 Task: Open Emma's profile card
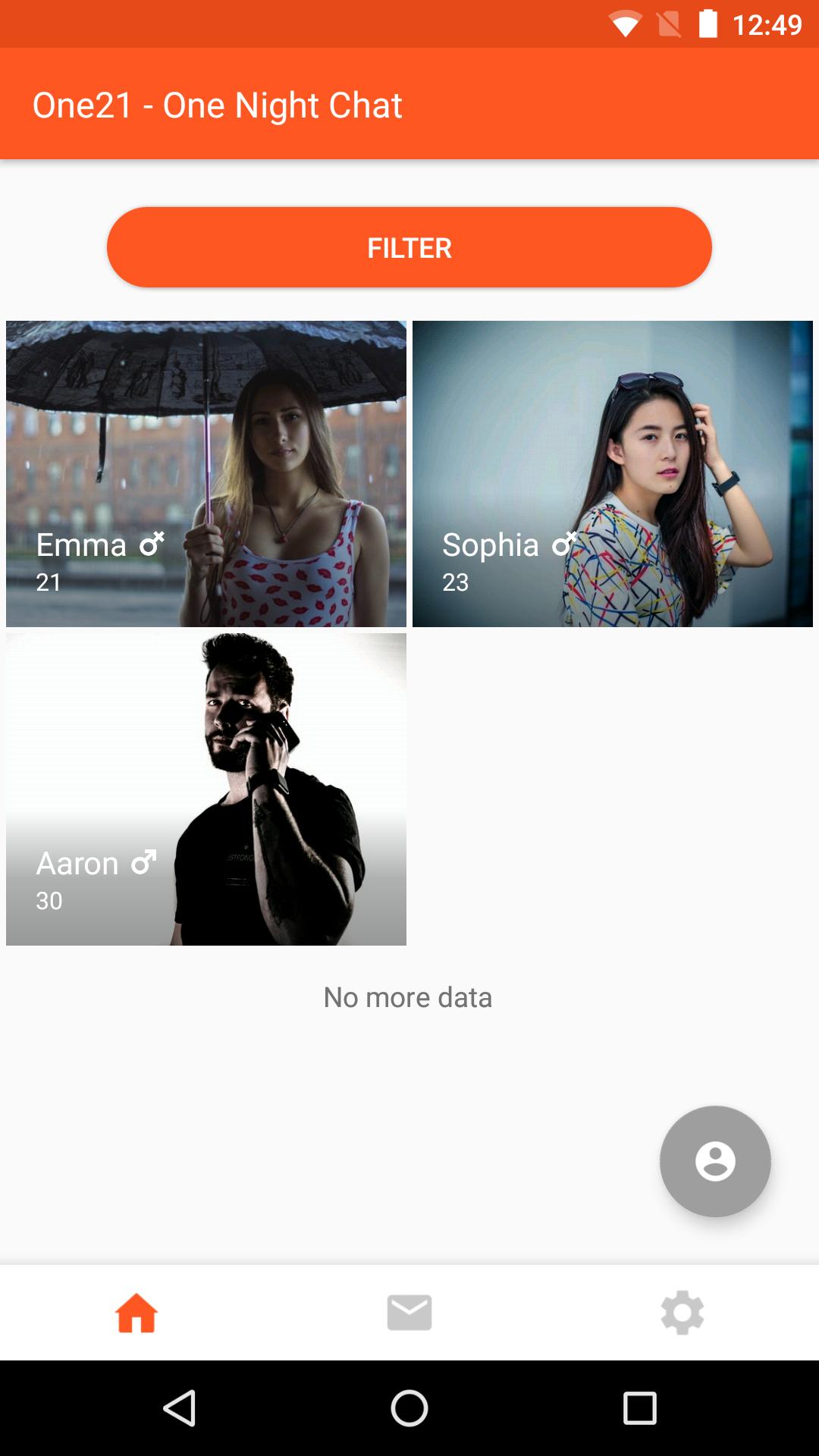click(x=206, y=473)
